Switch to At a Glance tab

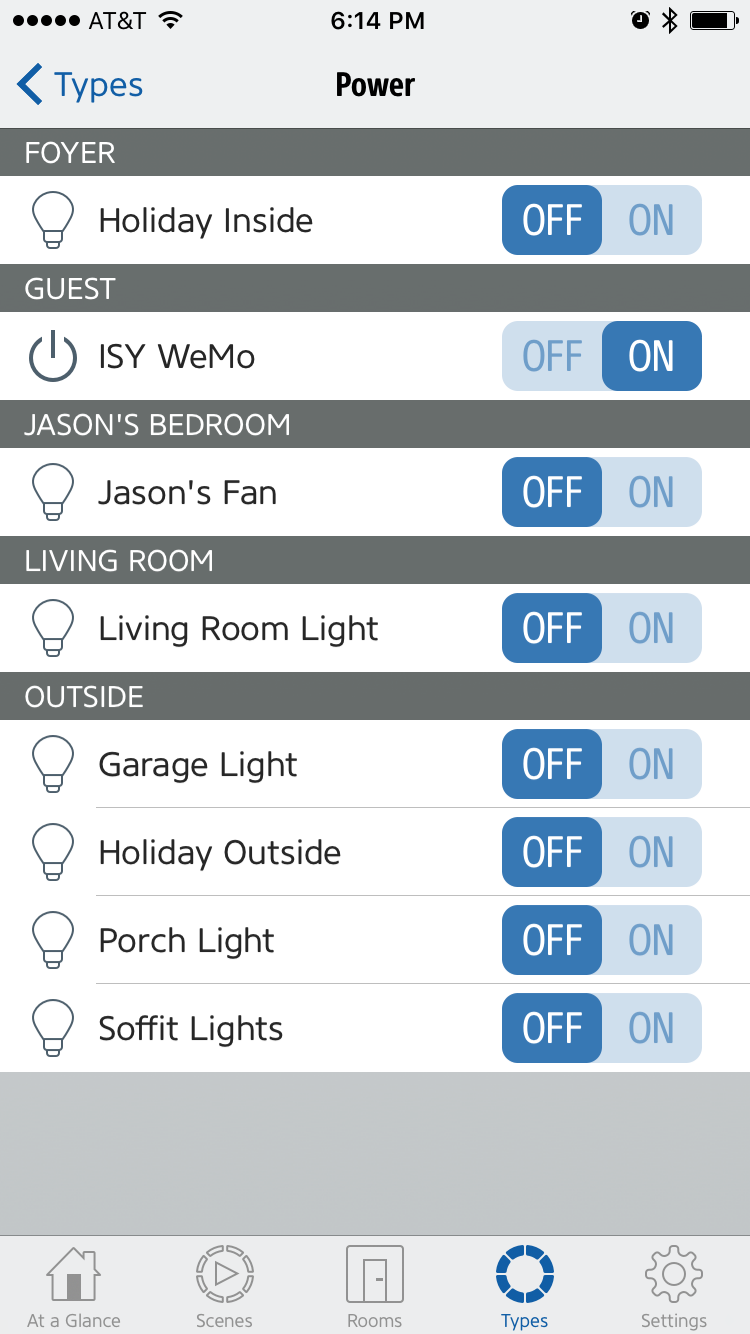[74, 1286]
